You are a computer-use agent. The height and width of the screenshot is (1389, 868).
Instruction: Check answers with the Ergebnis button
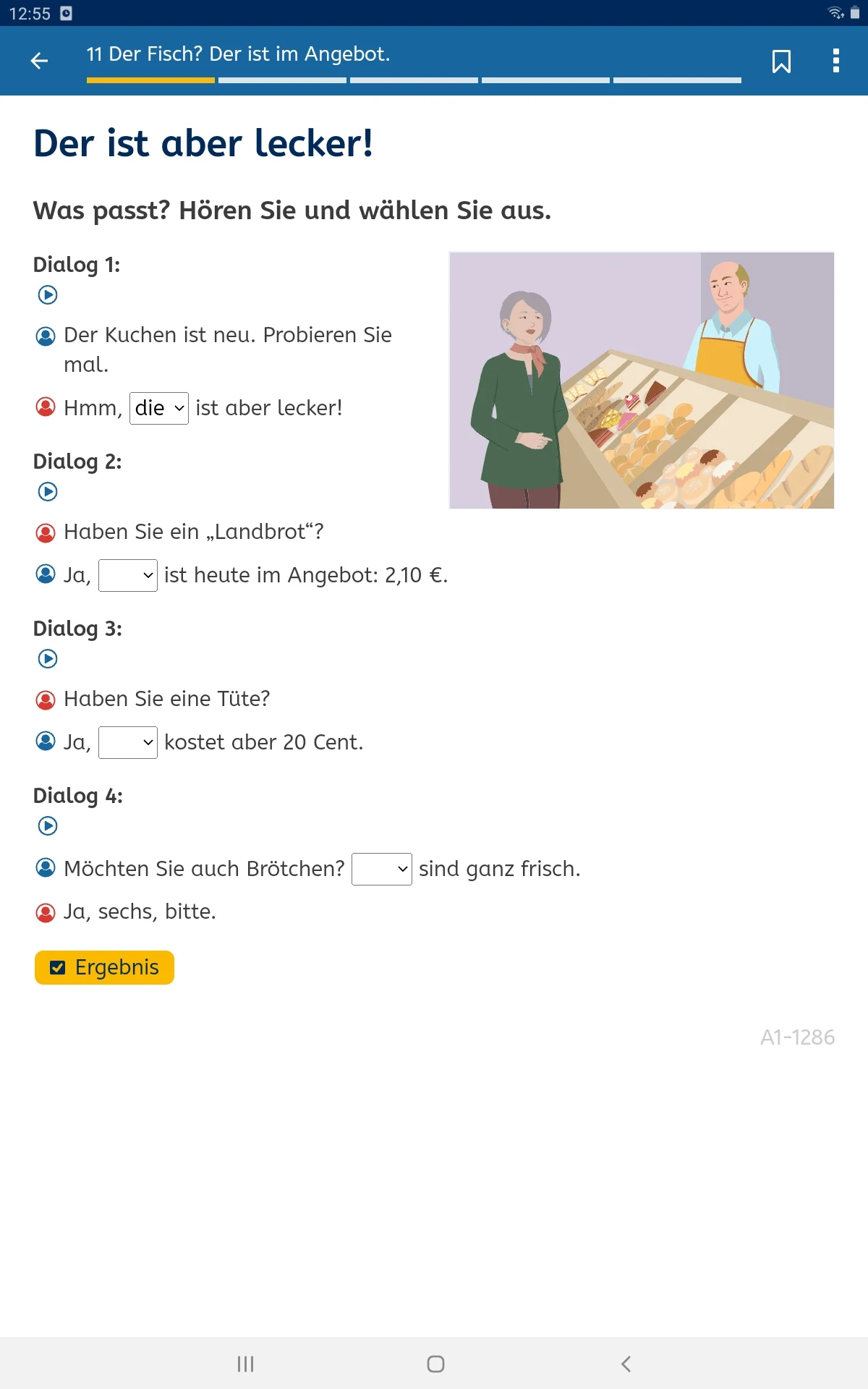104,968
